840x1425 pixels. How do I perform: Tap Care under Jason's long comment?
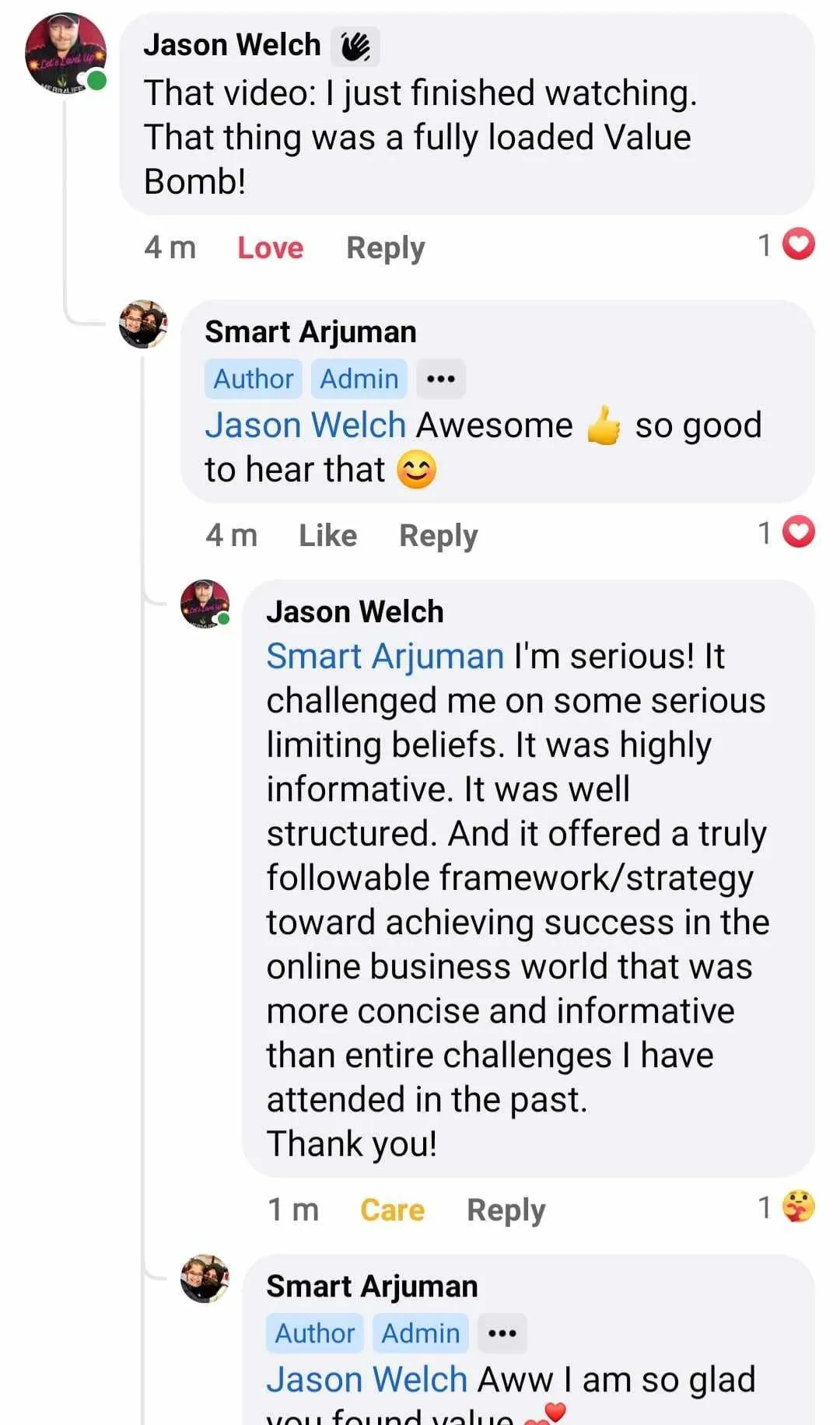(392, 1210)
